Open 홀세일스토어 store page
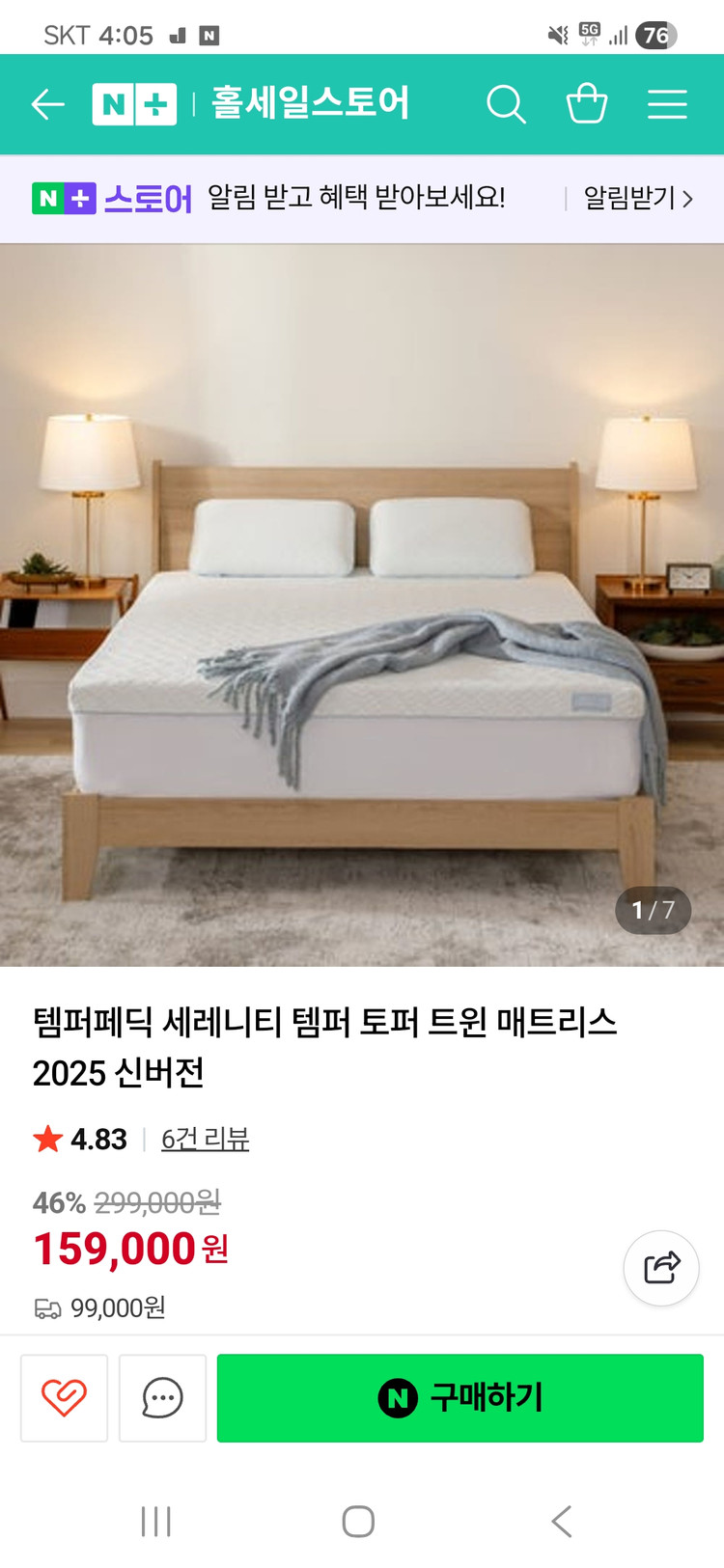 (310, 103)
